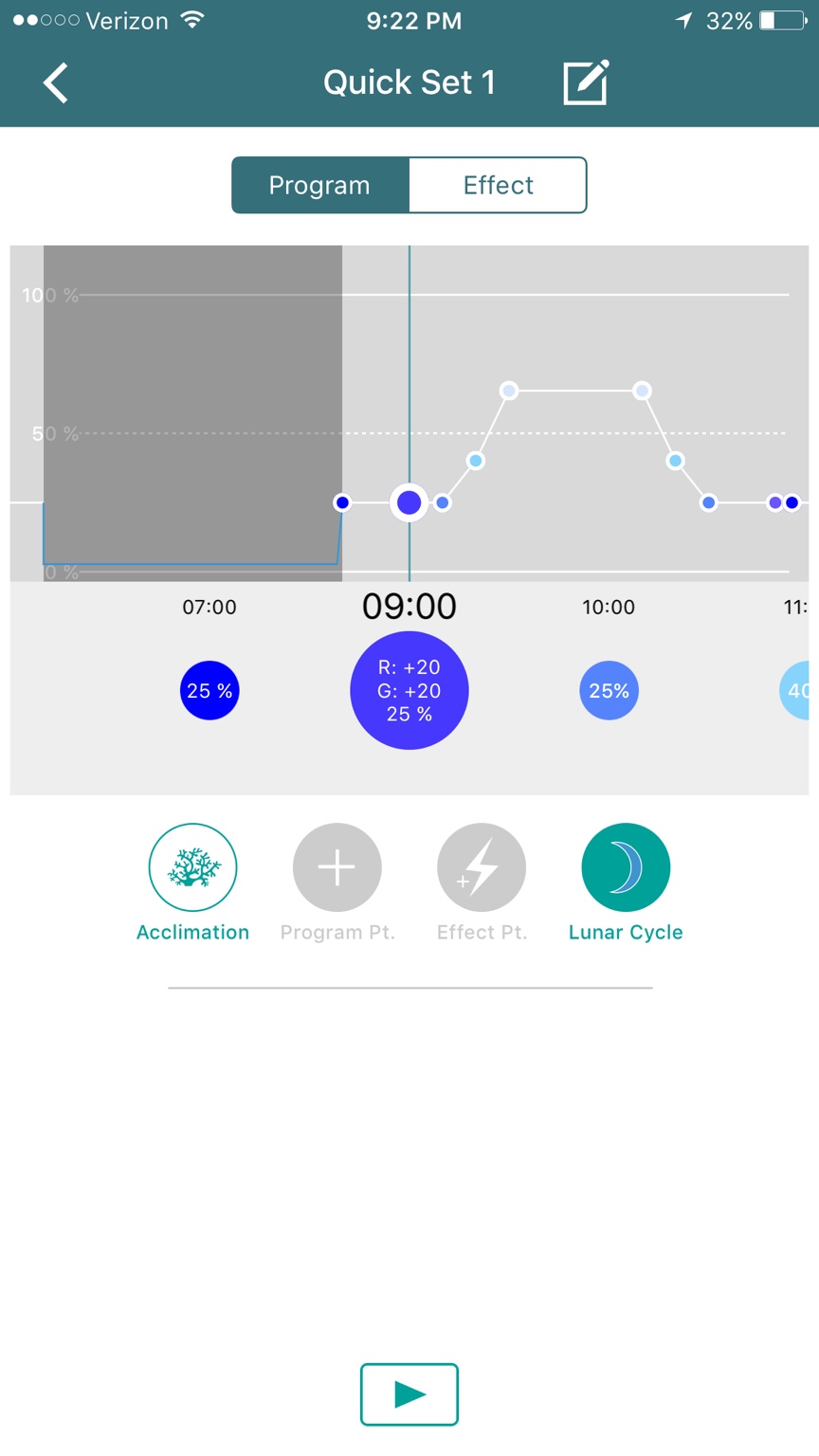Tap the Lunar Cycle text label
Viewport: 819px width, 1456px height.
[625, 932]
